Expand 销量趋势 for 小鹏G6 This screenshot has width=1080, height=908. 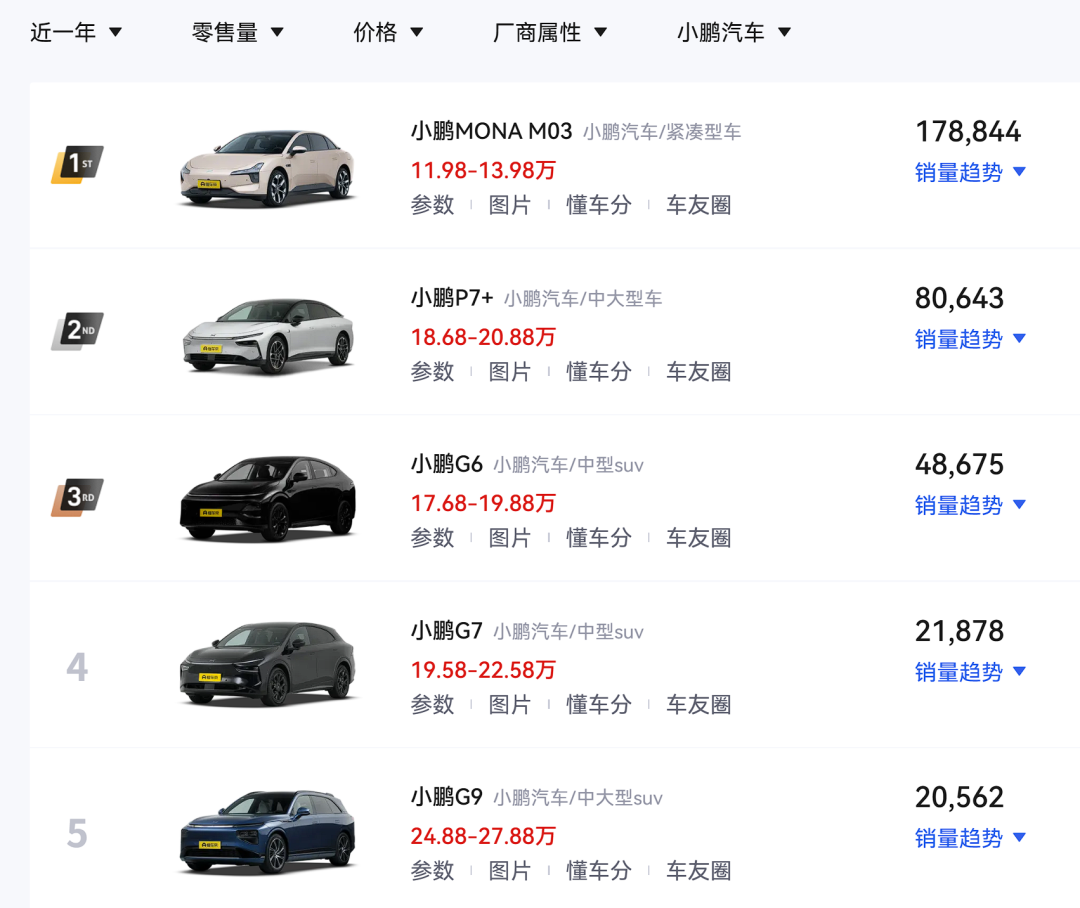970,505
